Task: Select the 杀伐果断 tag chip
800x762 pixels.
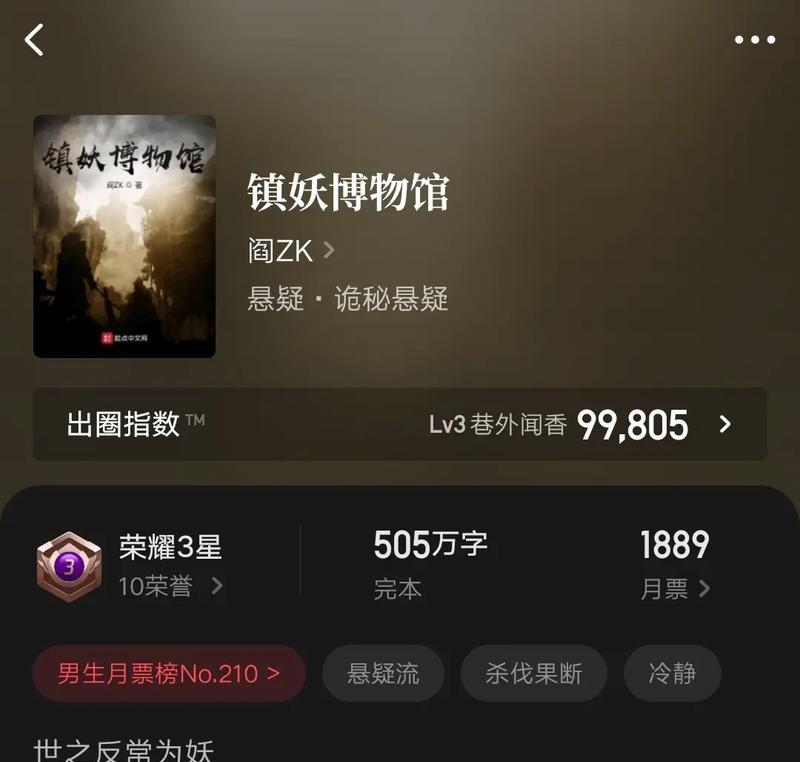Action: [x=534, y=673]
